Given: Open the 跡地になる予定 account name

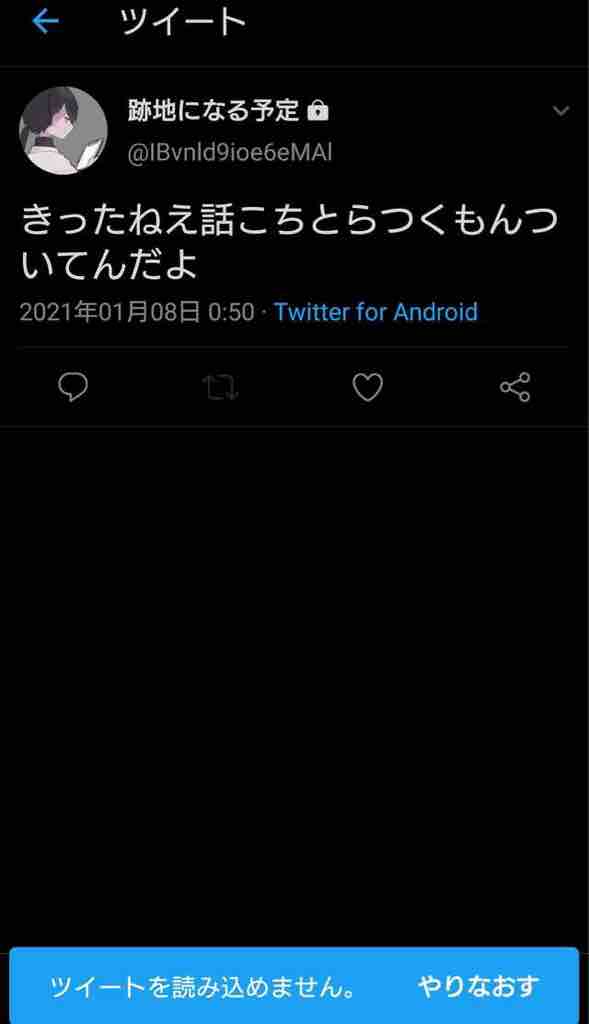Looking at the screenshot, I should click(x=213, y=111).
